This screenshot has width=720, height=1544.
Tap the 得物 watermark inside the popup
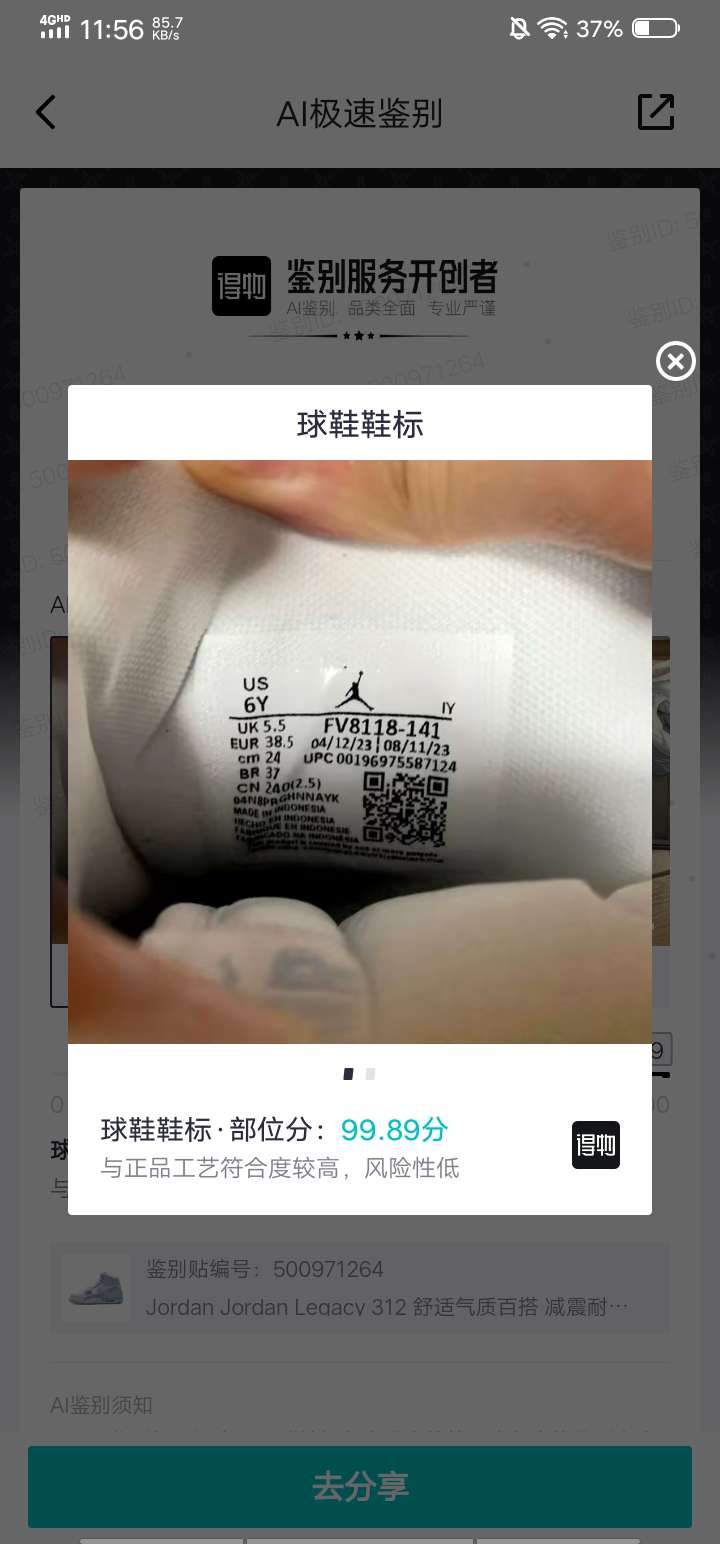click(595, 1144)
